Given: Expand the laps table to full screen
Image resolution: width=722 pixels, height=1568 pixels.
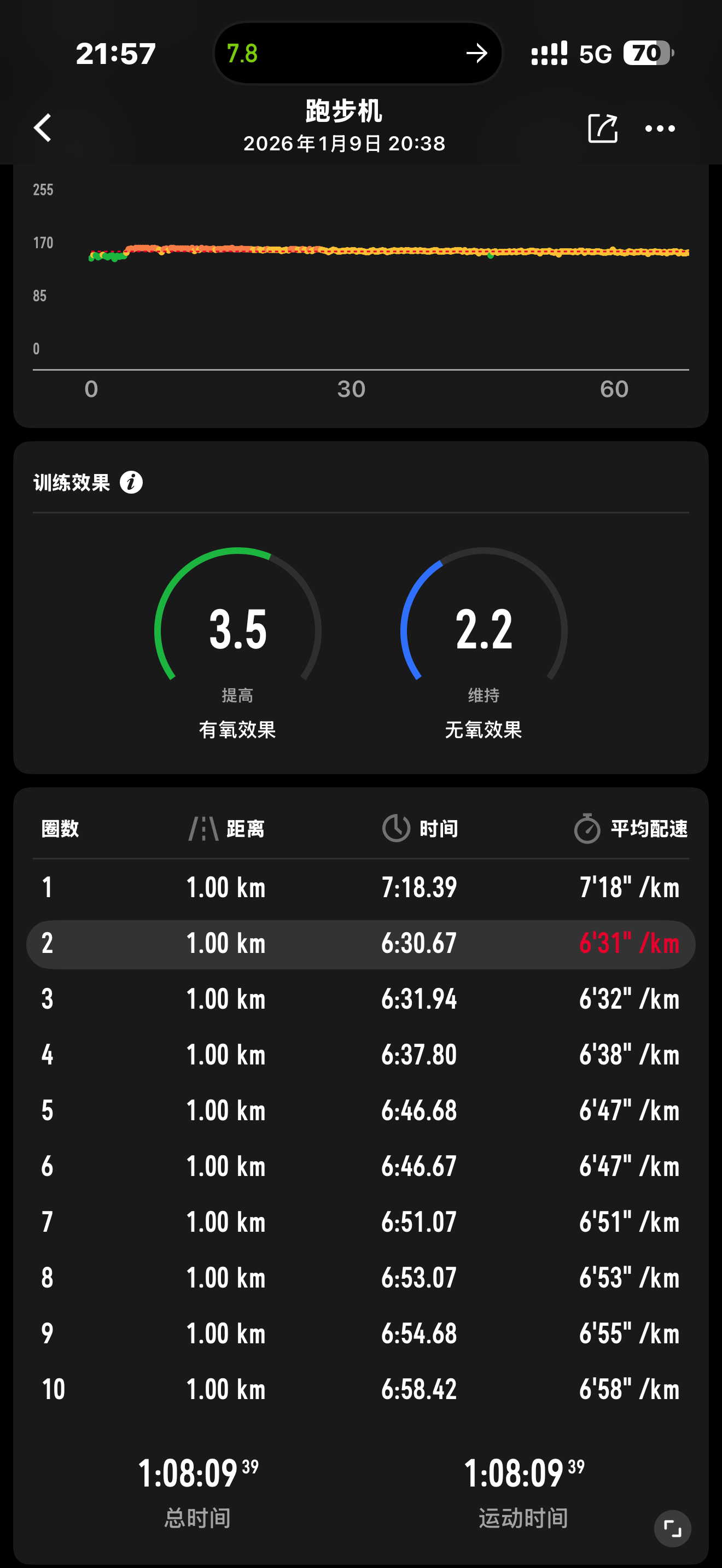Looking at the screenshot, I should (x=672, y=1529).
